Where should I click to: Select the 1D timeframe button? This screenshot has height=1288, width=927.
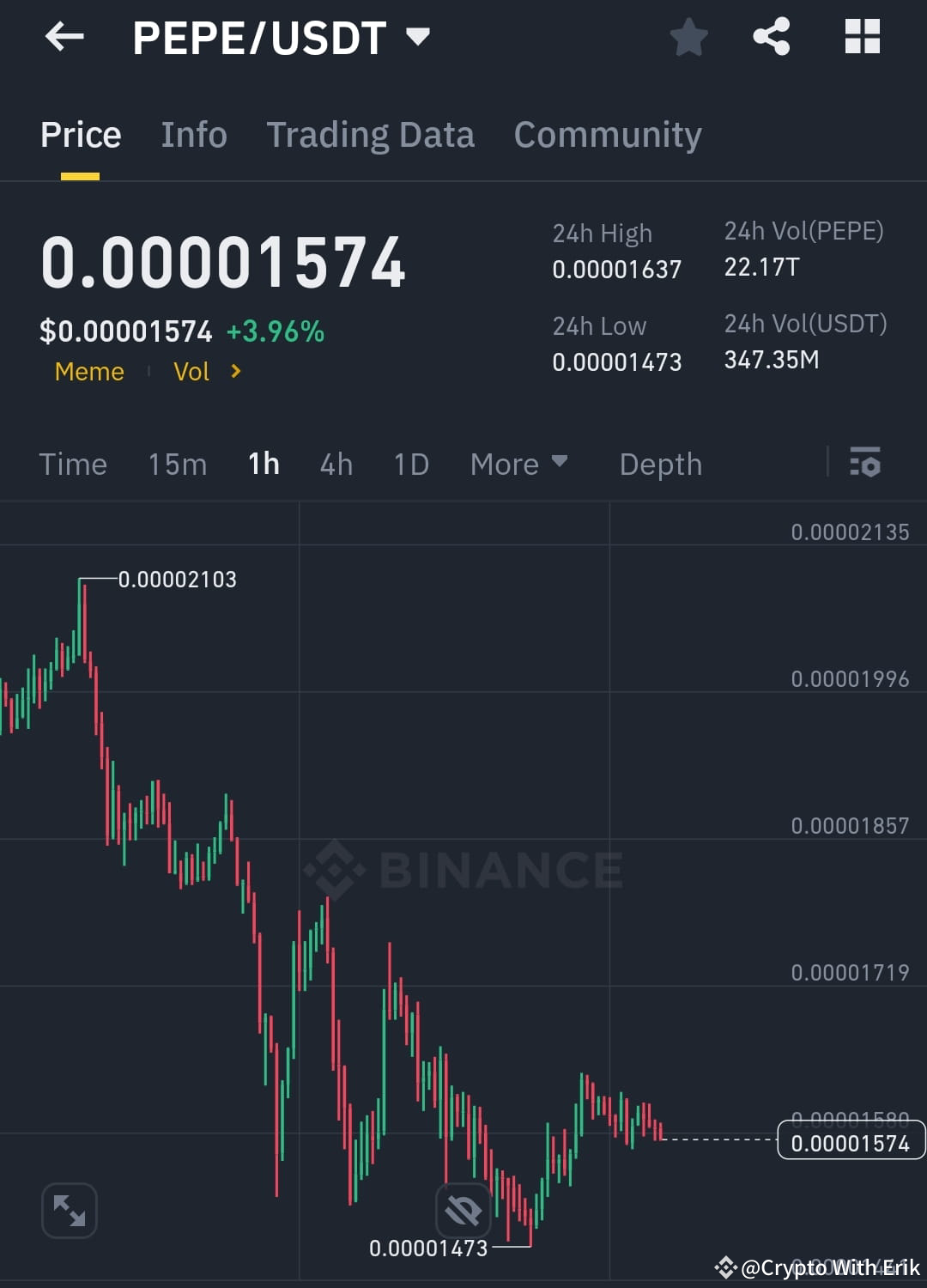coord(410,464)
